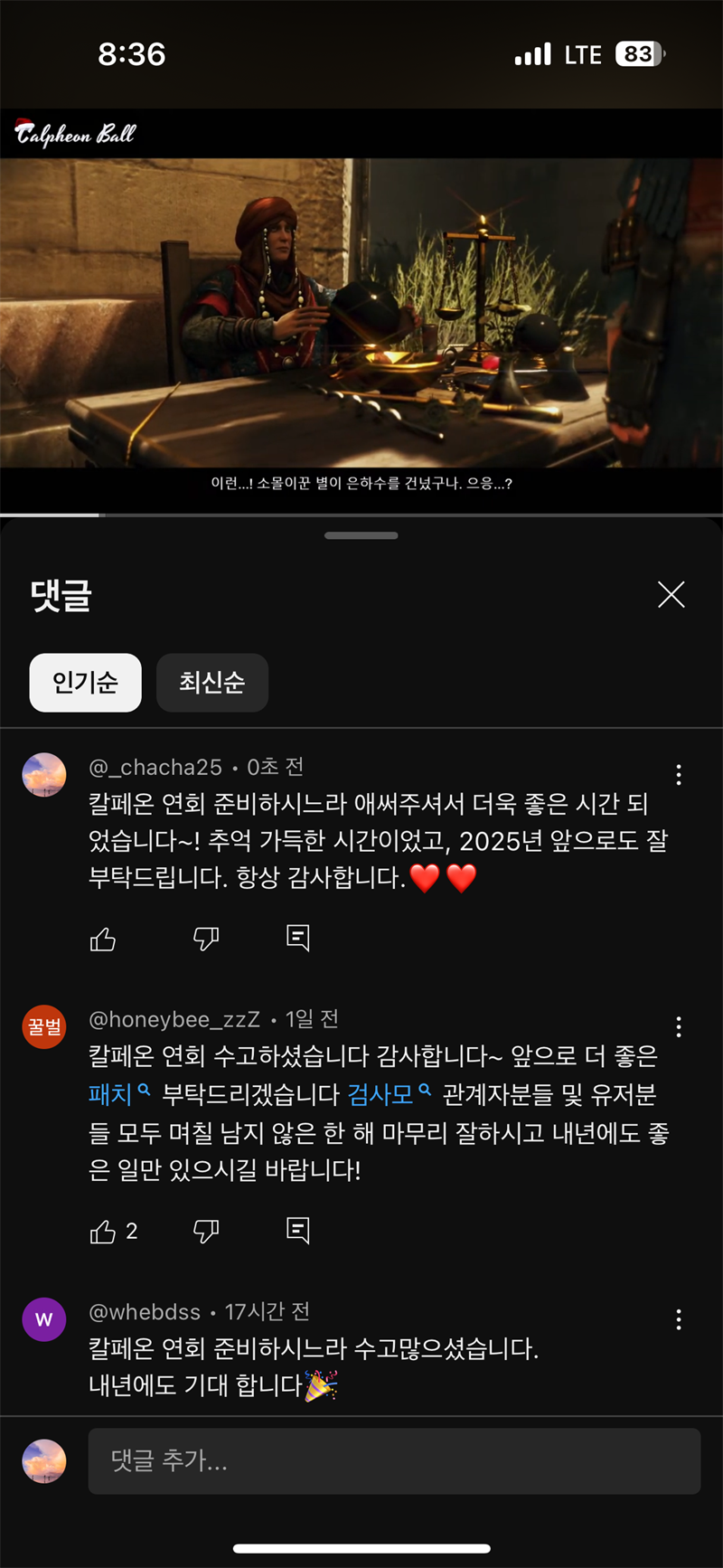Open options menu for @_chacha25's comment

[678, 775]
